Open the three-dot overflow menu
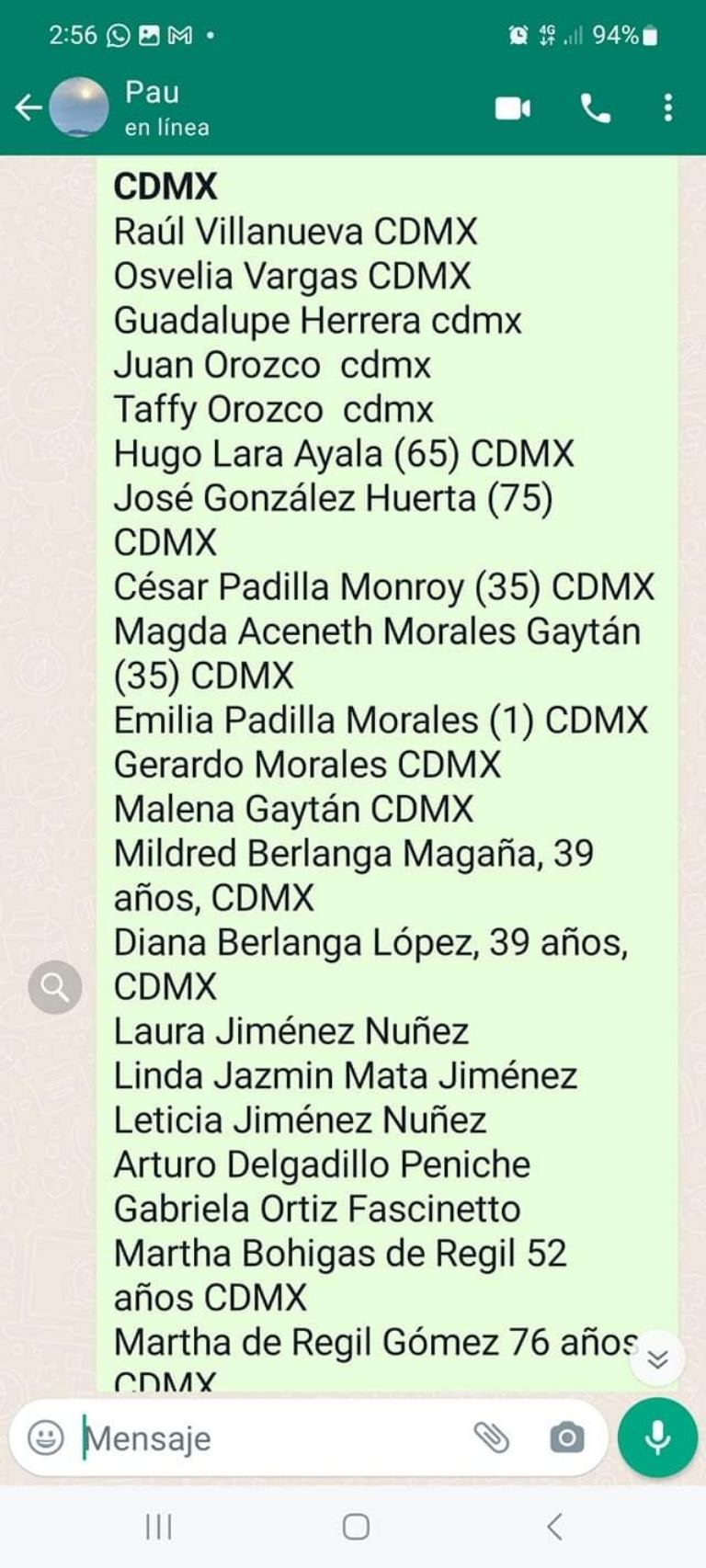Screen dimensions: 706x1568 pyautogui.click(x=668, y=108)
